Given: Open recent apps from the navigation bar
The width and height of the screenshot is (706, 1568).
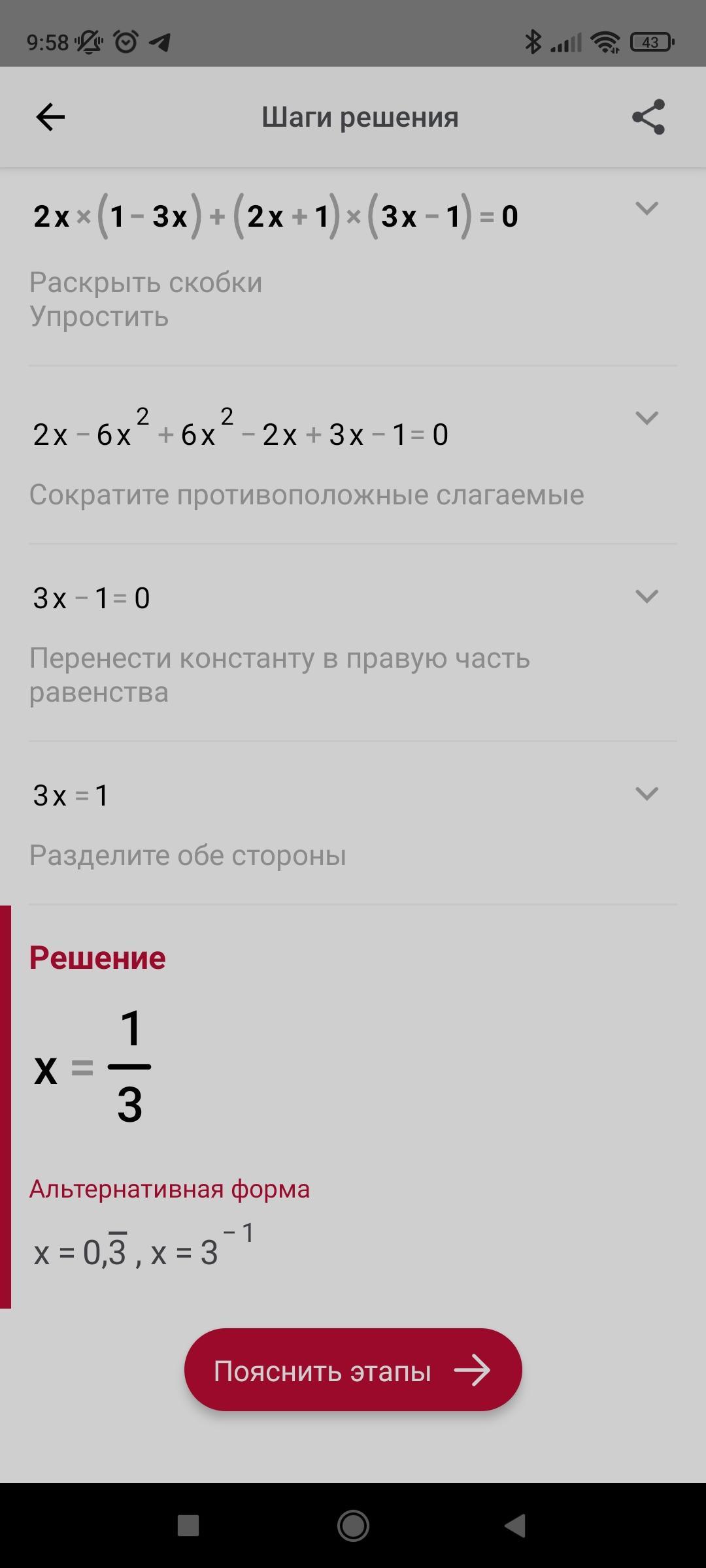Looking at the screenshot, I should [188, 1526].
